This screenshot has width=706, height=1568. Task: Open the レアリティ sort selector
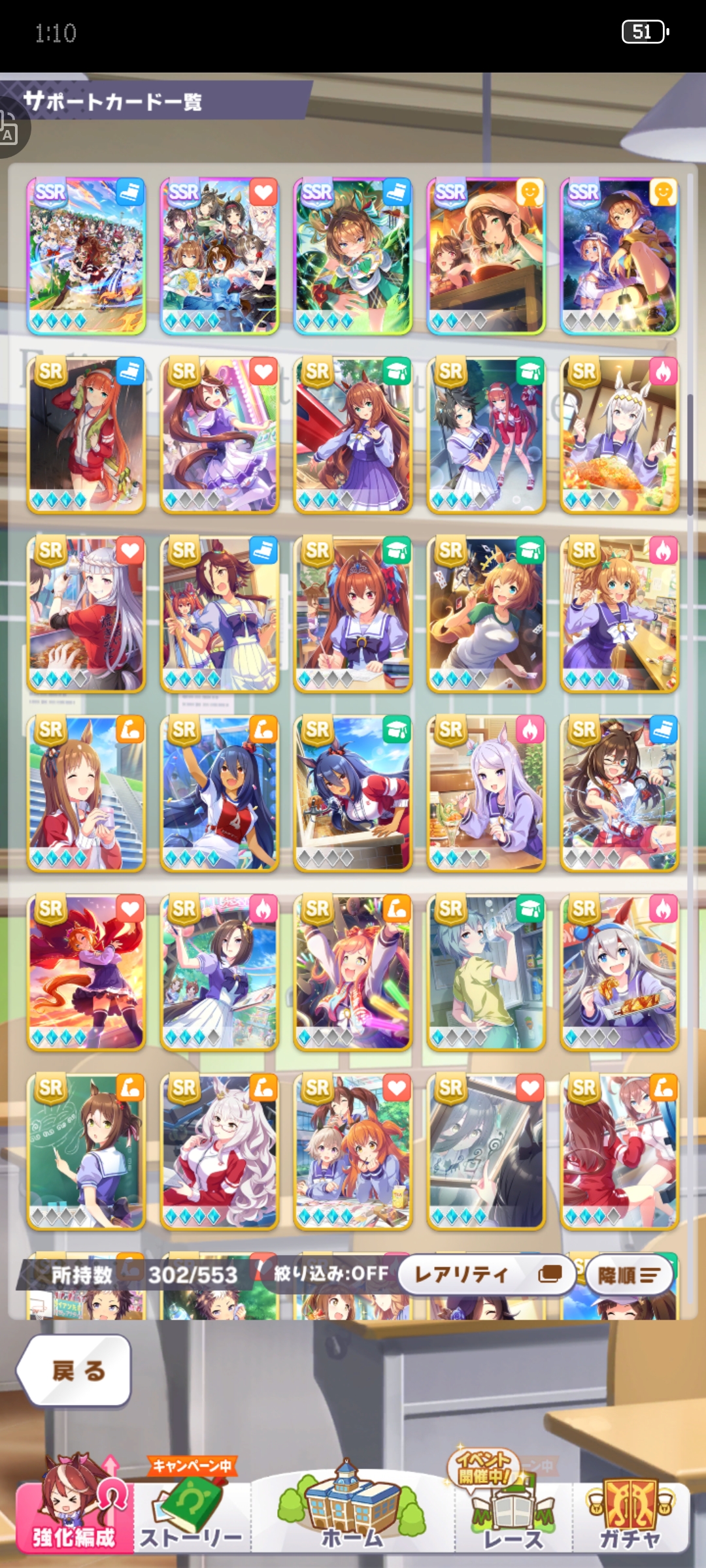tap(486, 1274)
